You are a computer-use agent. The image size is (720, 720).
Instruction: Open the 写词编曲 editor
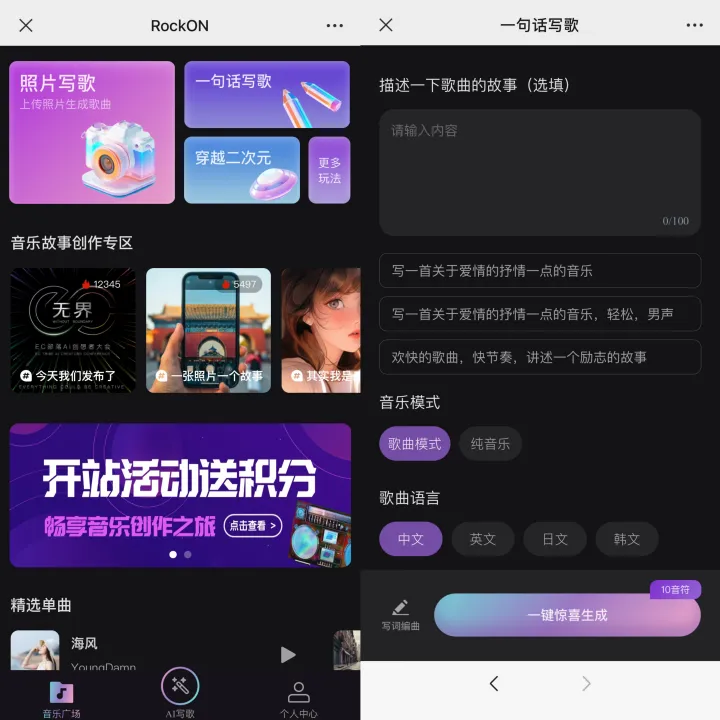[400, 614]
